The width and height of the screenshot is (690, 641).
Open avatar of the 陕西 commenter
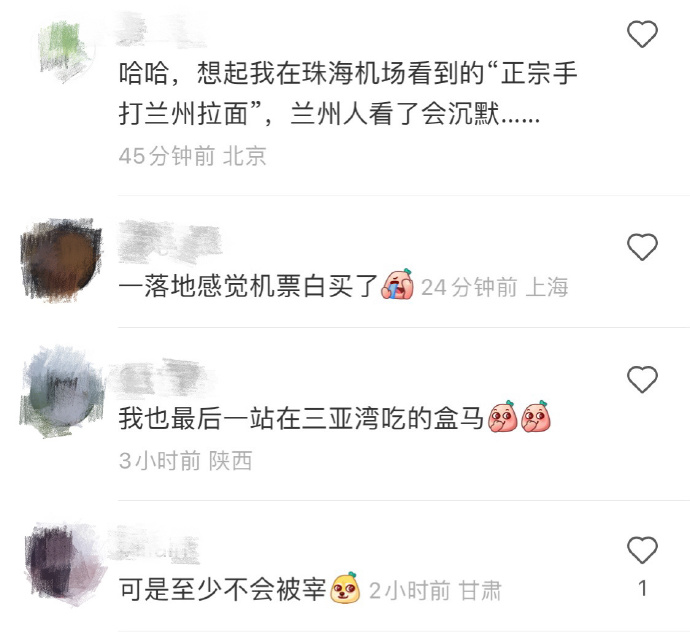[62, 390]
